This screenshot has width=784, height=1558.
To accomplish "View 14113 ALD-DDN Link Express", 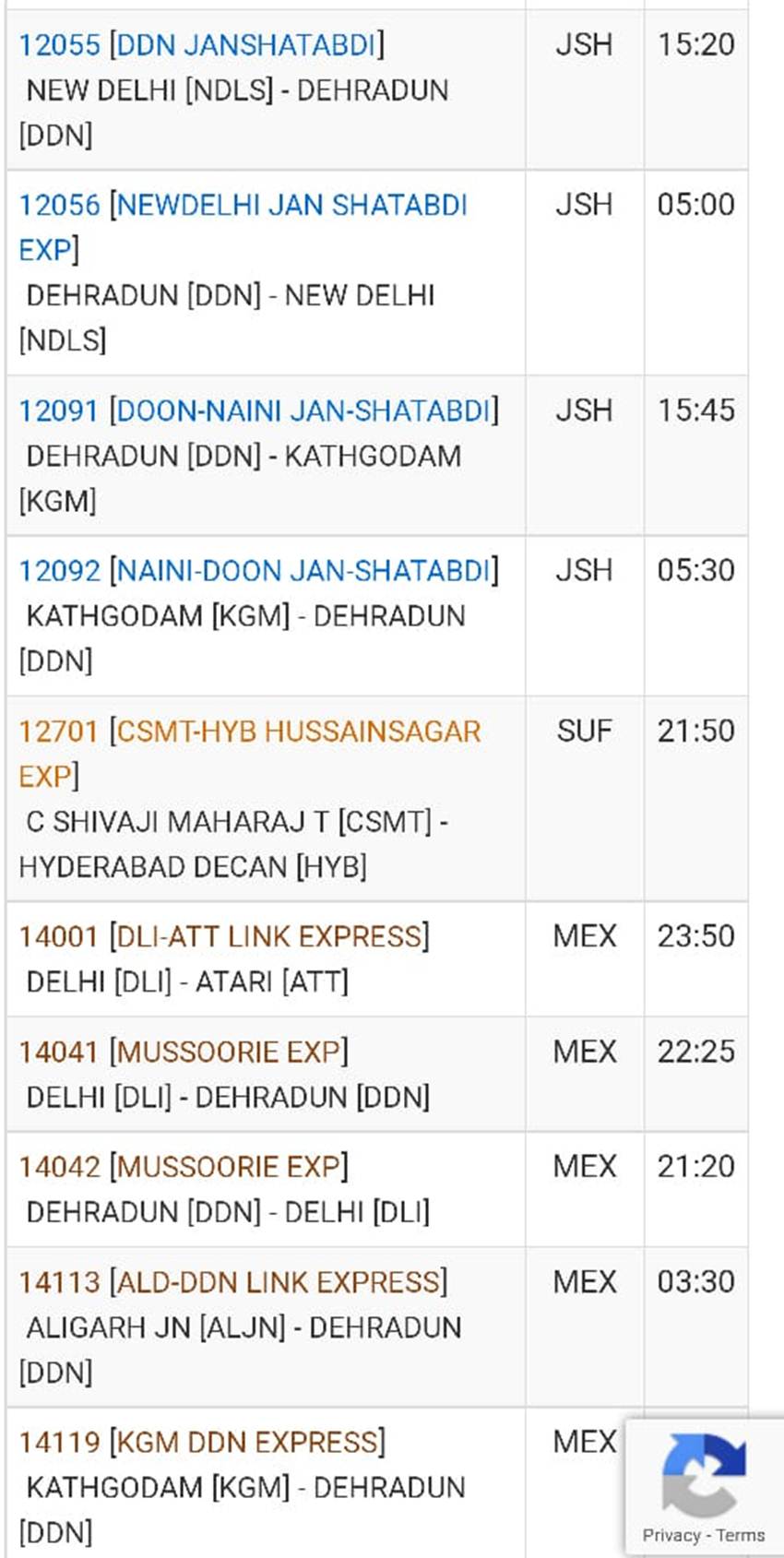I will pyautogui.click(x=232, y=1282).
